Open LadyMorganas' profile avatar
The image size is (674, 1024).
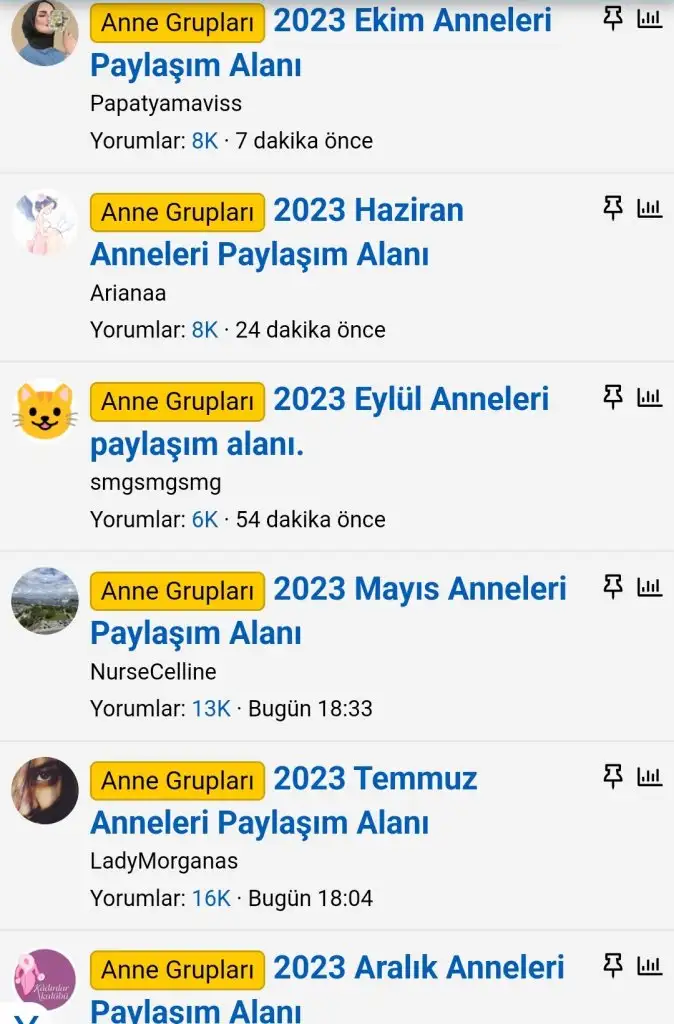[45, 790]
